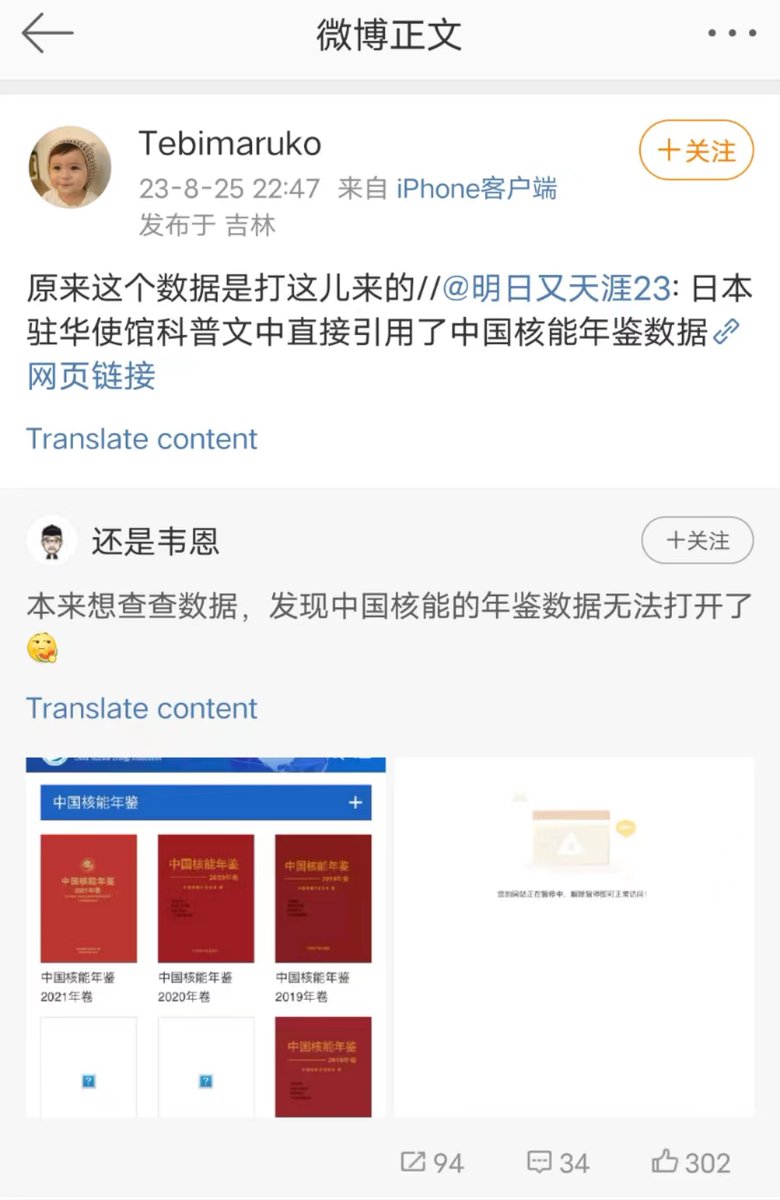View the 中国核能年鉴 yearbook screenshot image

205,936
